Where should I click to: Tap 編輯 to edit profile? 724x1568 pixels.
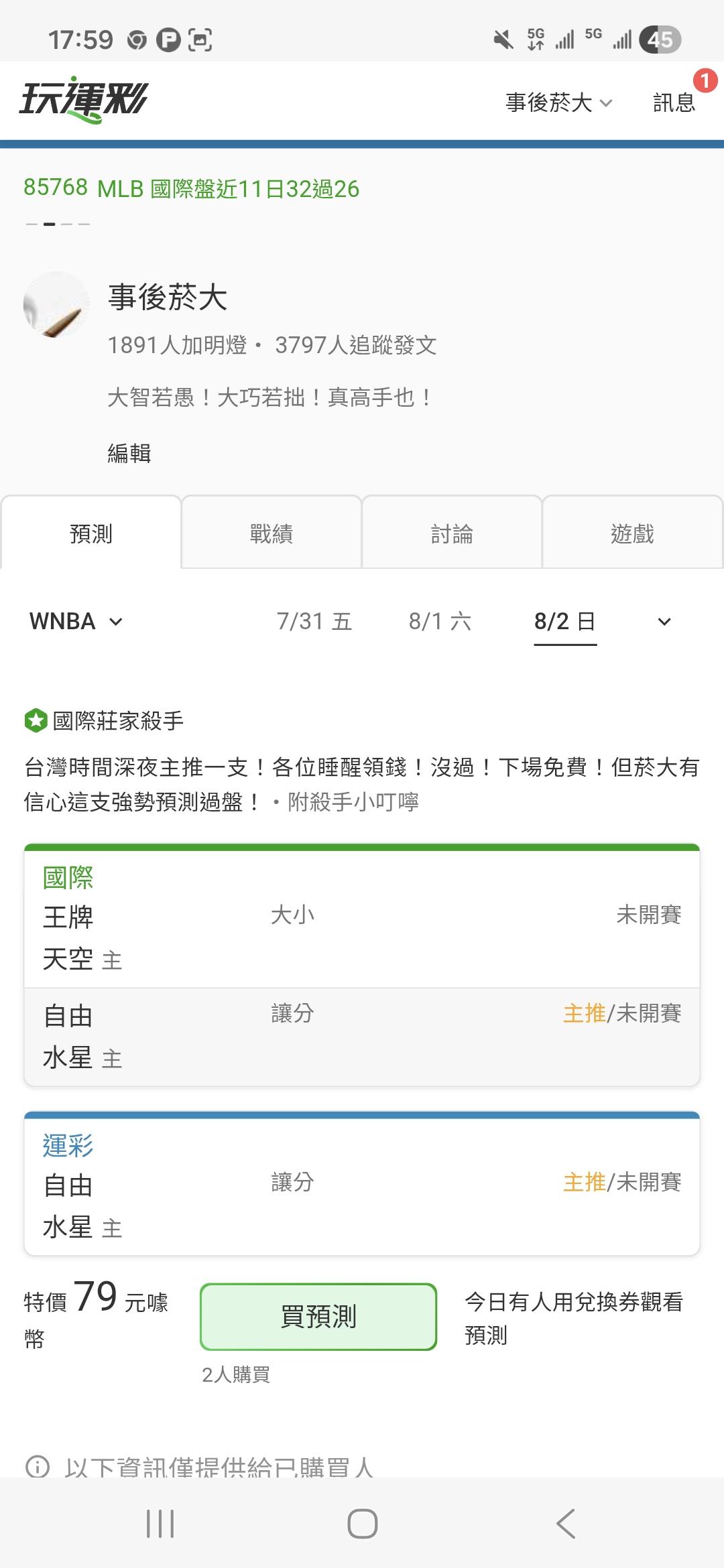pyautogui.click(x=129, y=454)
